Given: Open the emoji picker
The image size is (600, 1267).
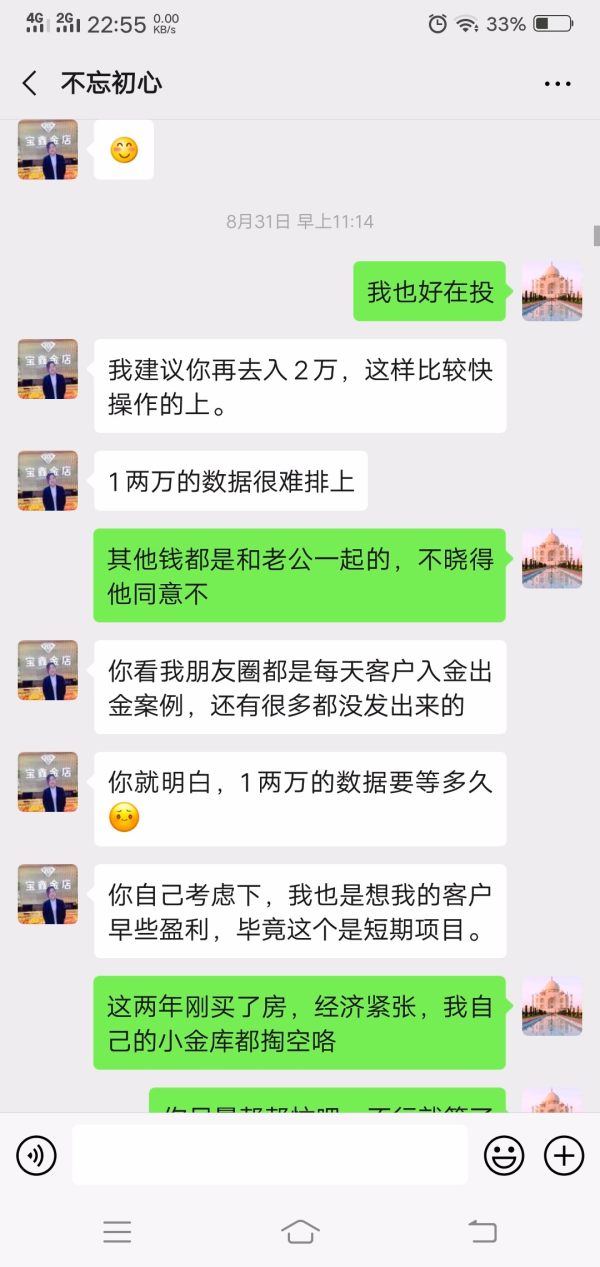Looking at the screenshot, I should point(504,1156).
